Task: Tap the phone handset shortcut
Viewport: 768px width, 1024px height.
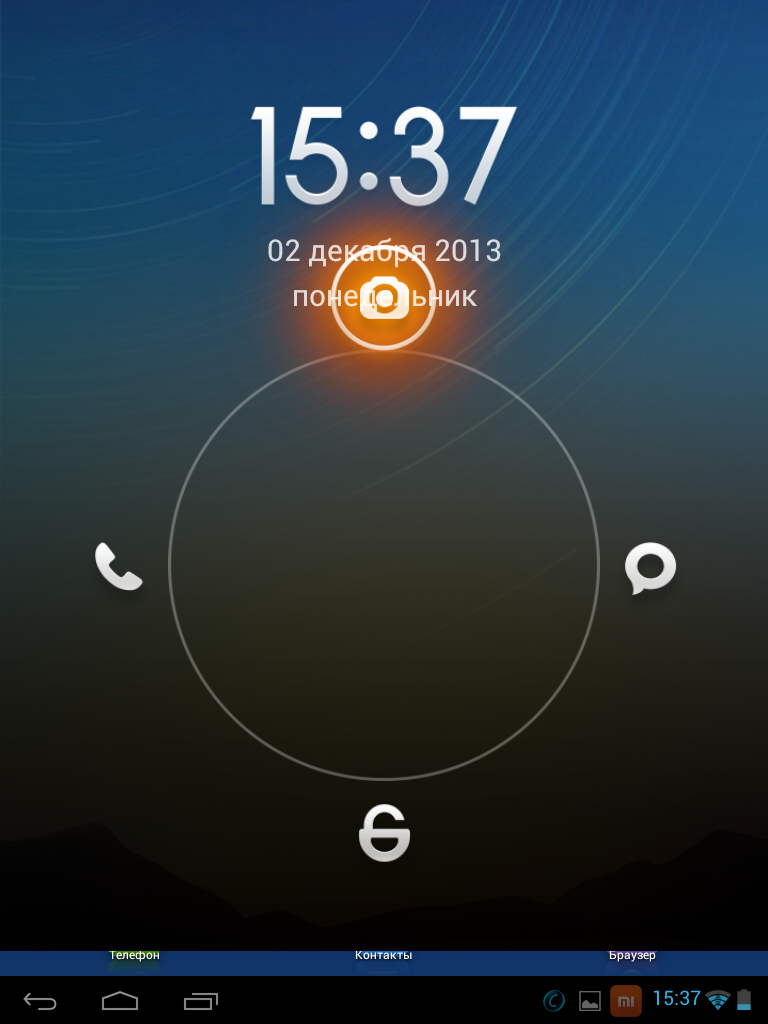Action: tap(118, 566)
